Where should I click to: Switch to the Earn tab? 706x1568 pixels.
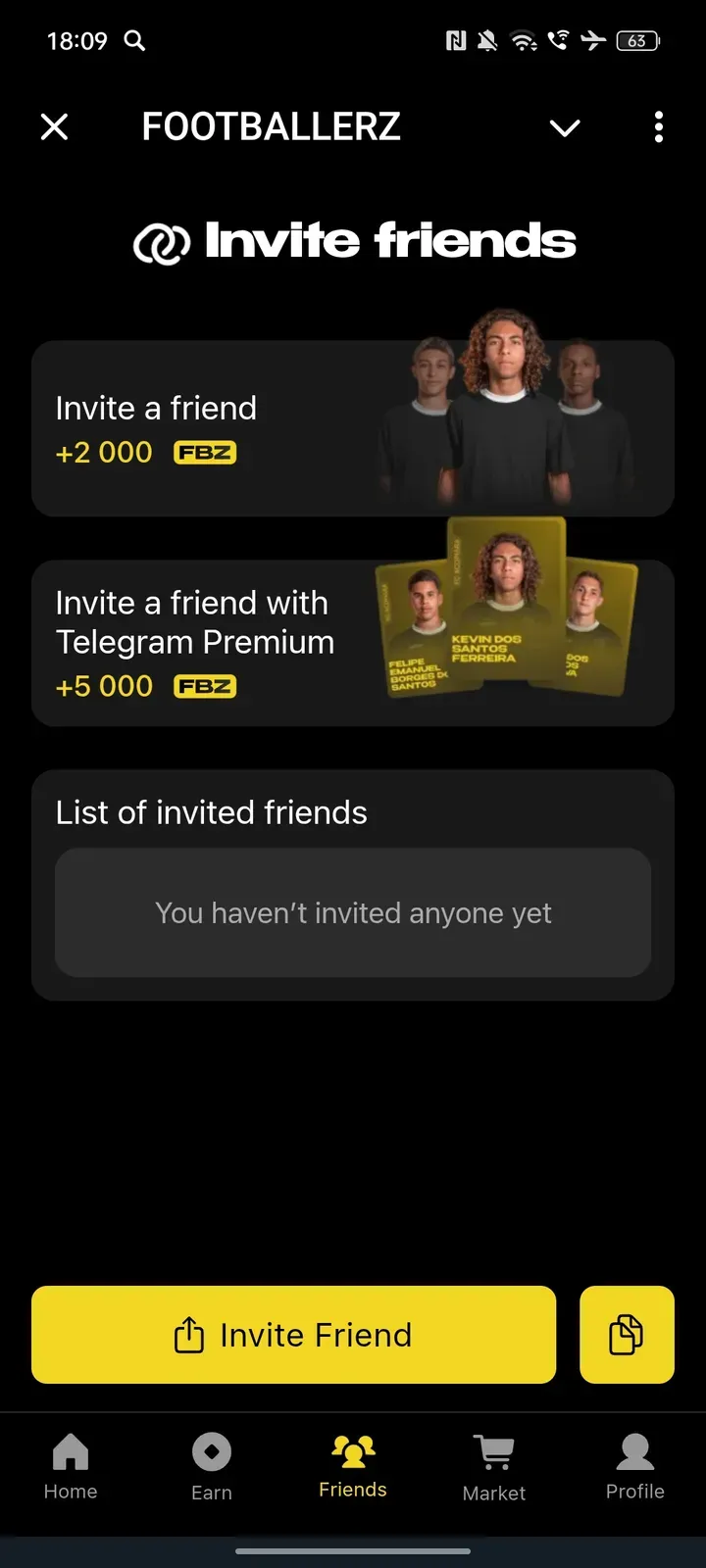click(x=212, y=1466)
